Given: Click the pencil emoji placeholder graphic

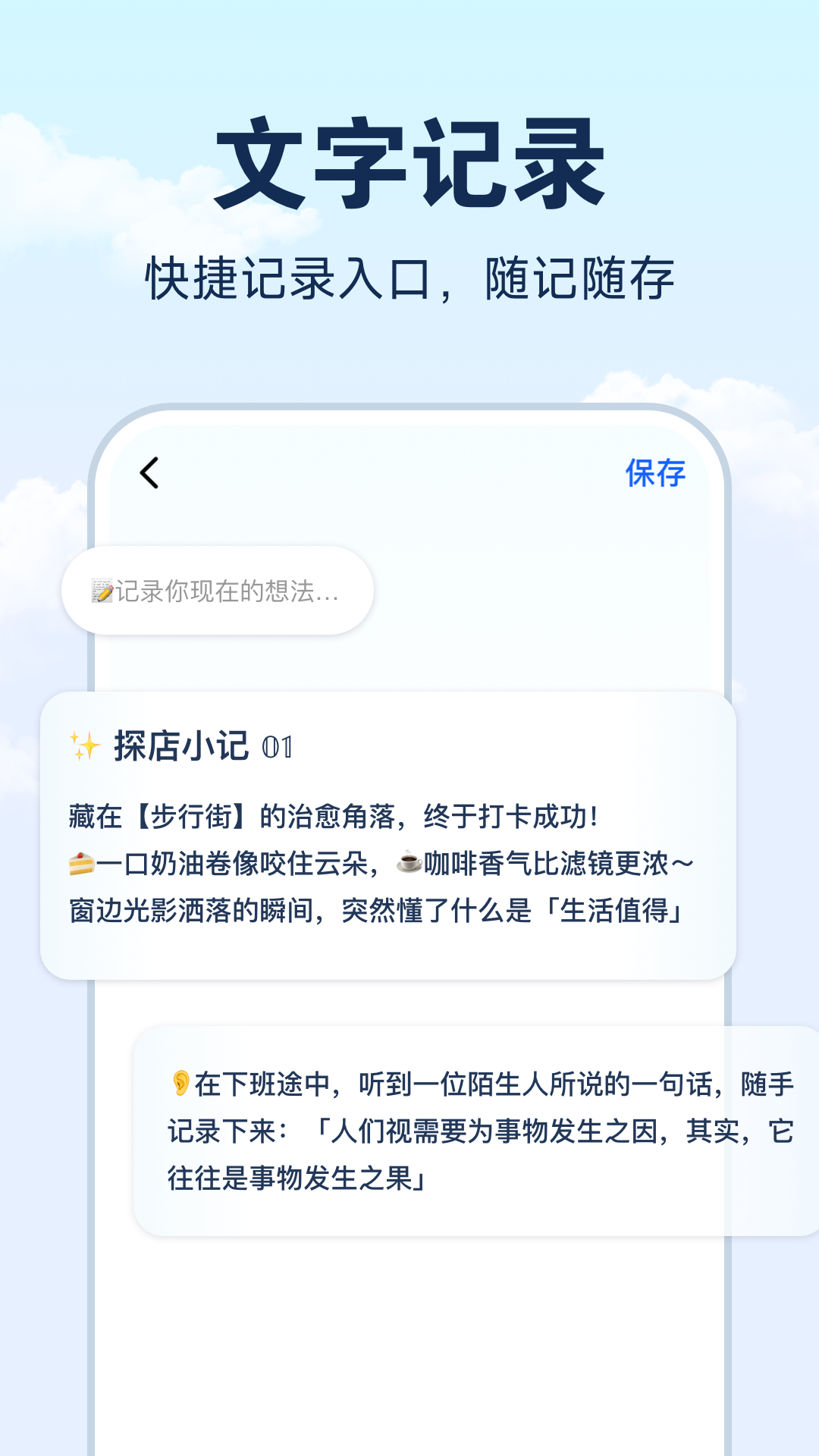Looking at the screenshot, I should coord(101,592).
